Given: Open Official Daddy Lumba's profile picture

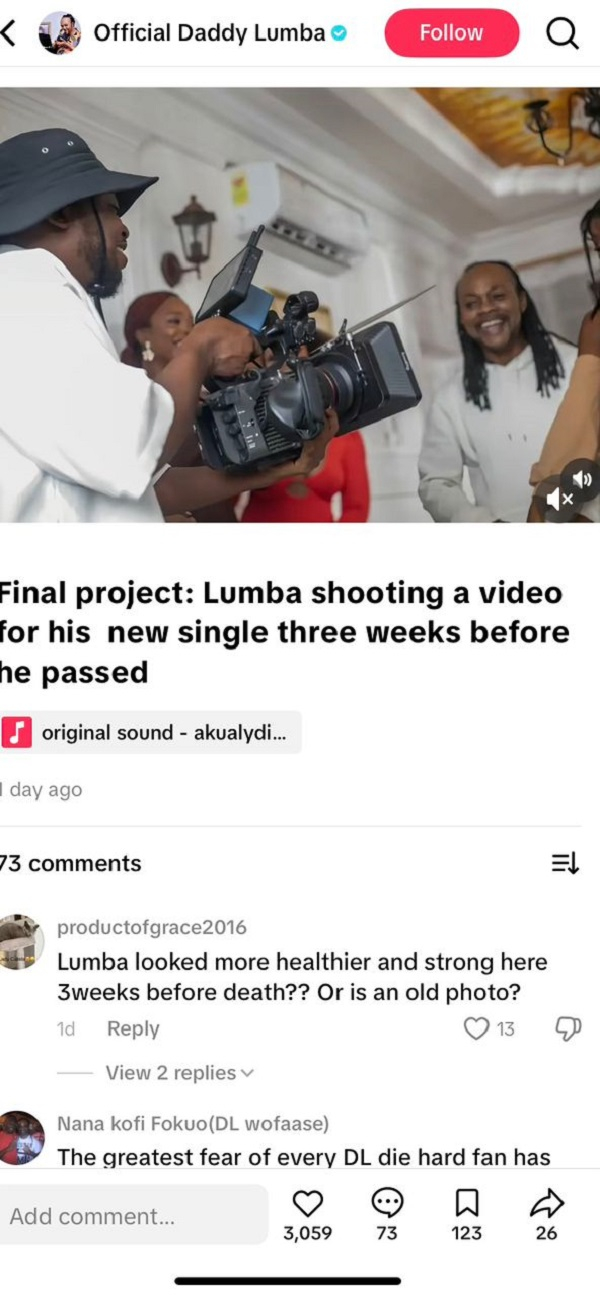Looking at the screenshot, I should [59, 34].
